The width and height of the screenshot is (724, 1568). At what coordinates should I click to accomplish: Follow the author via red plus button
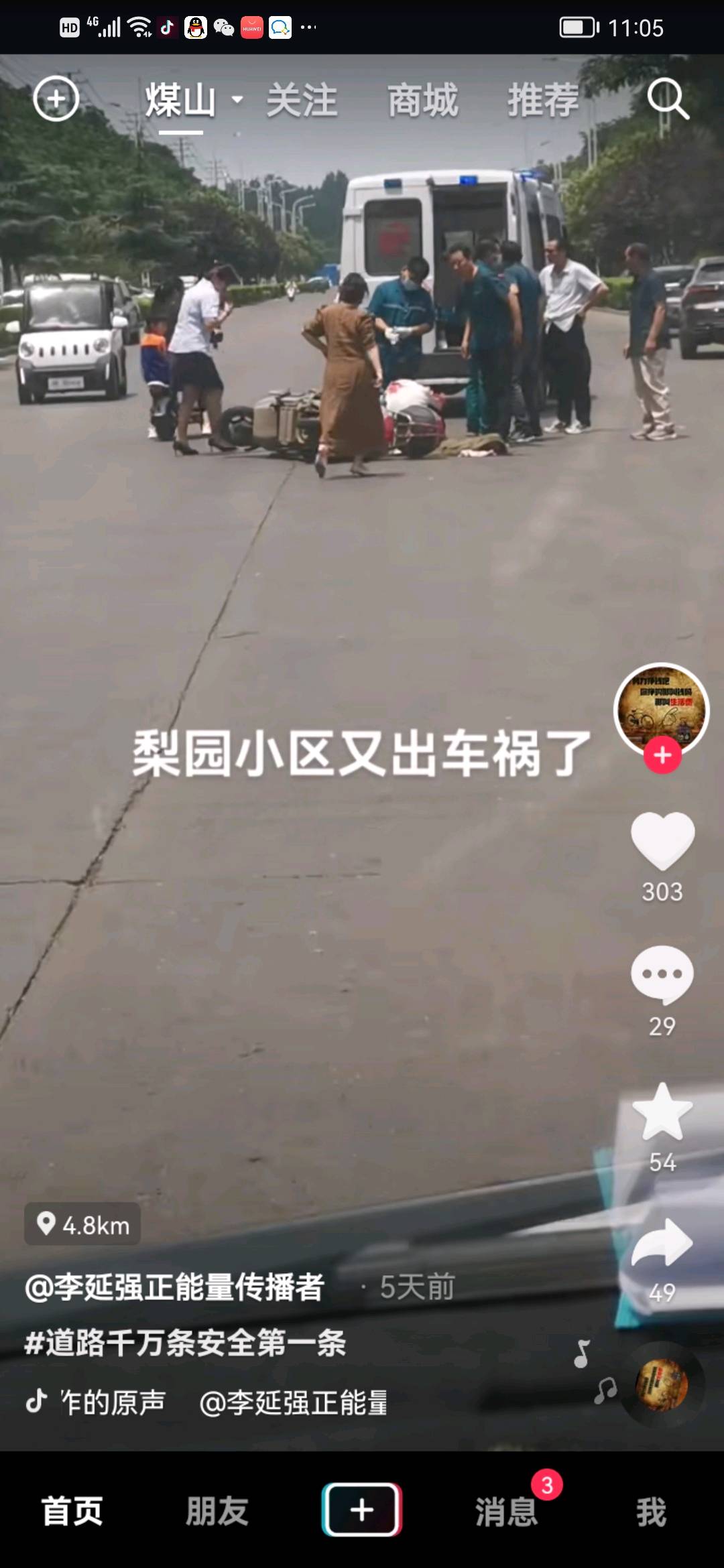[x=662, y=755]
